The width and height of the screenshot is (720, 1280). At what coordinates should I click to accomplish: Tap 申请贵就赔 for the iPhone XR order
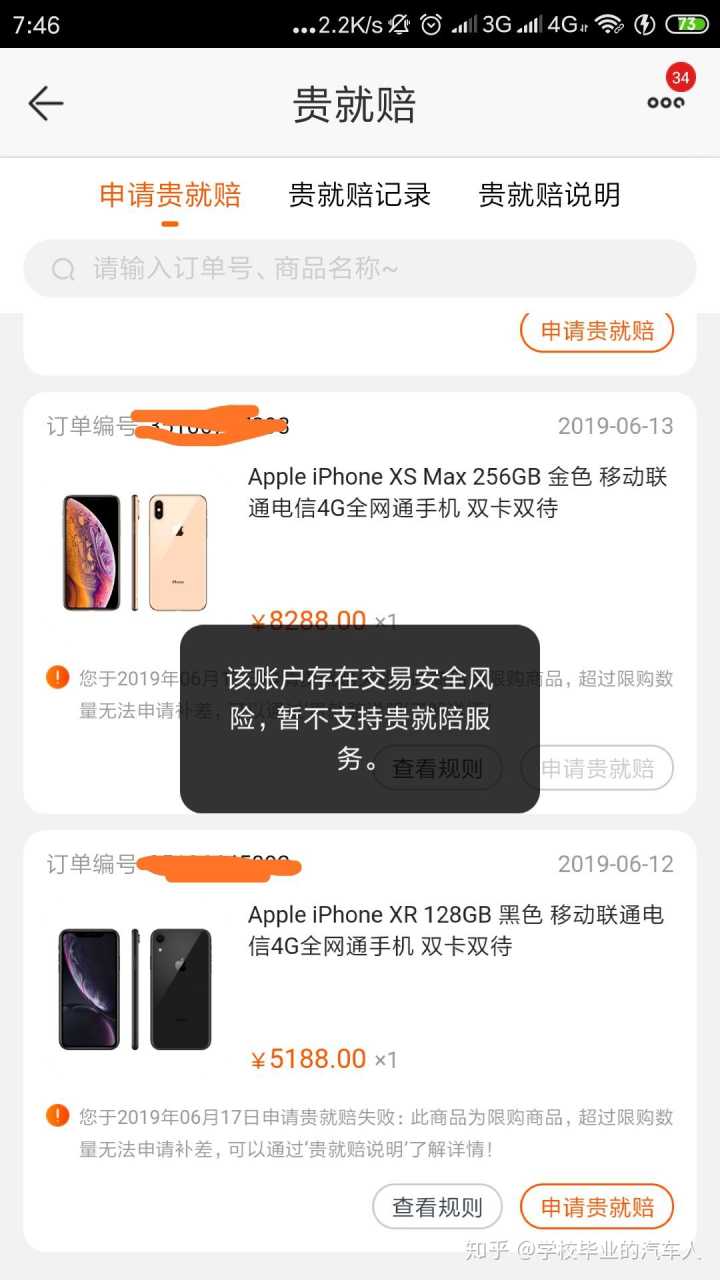(x=597, y=1207)
